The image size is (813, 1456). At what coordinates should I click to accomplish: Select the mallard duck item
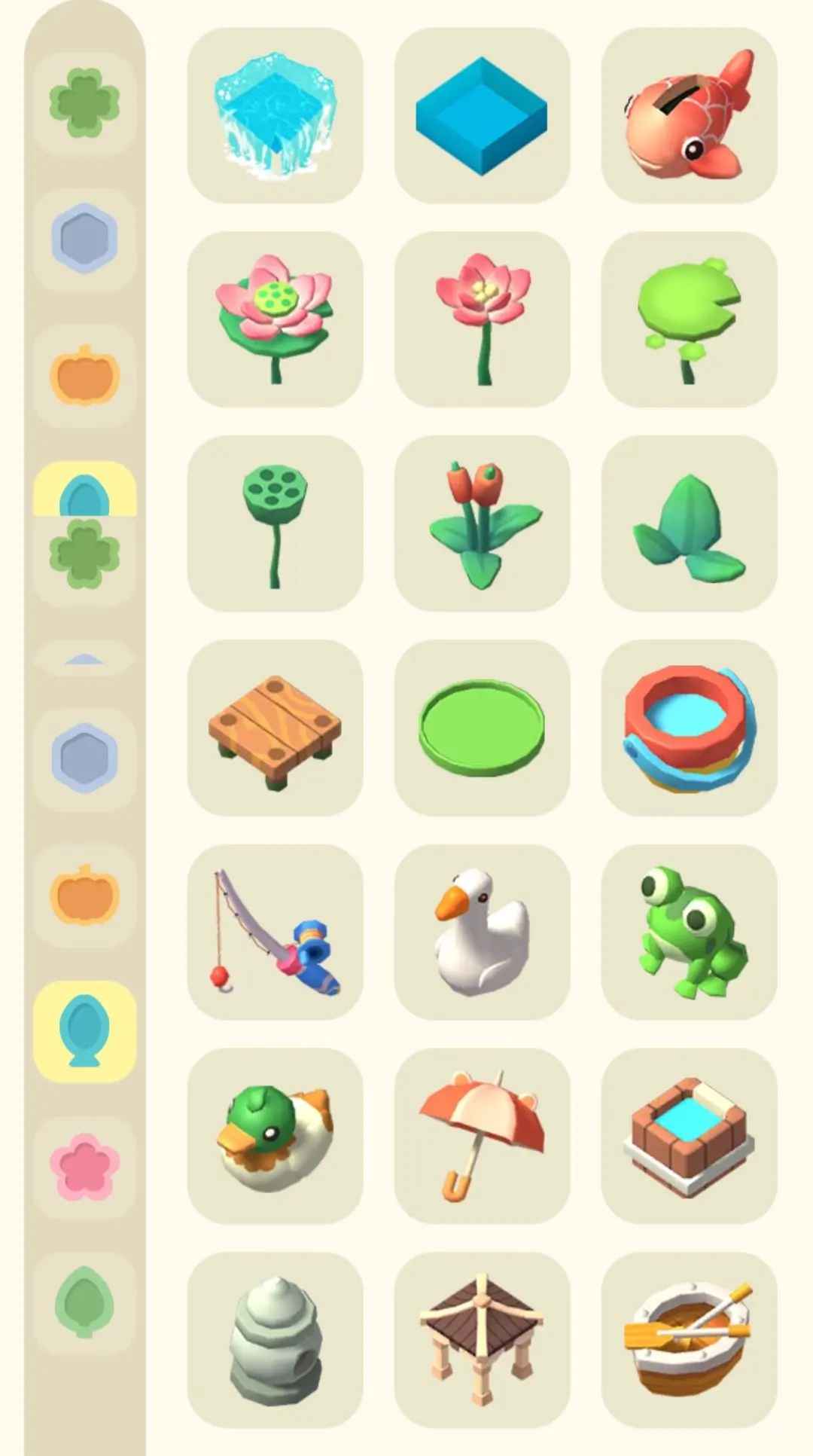pyautogui.click(x=275, y=1136)
